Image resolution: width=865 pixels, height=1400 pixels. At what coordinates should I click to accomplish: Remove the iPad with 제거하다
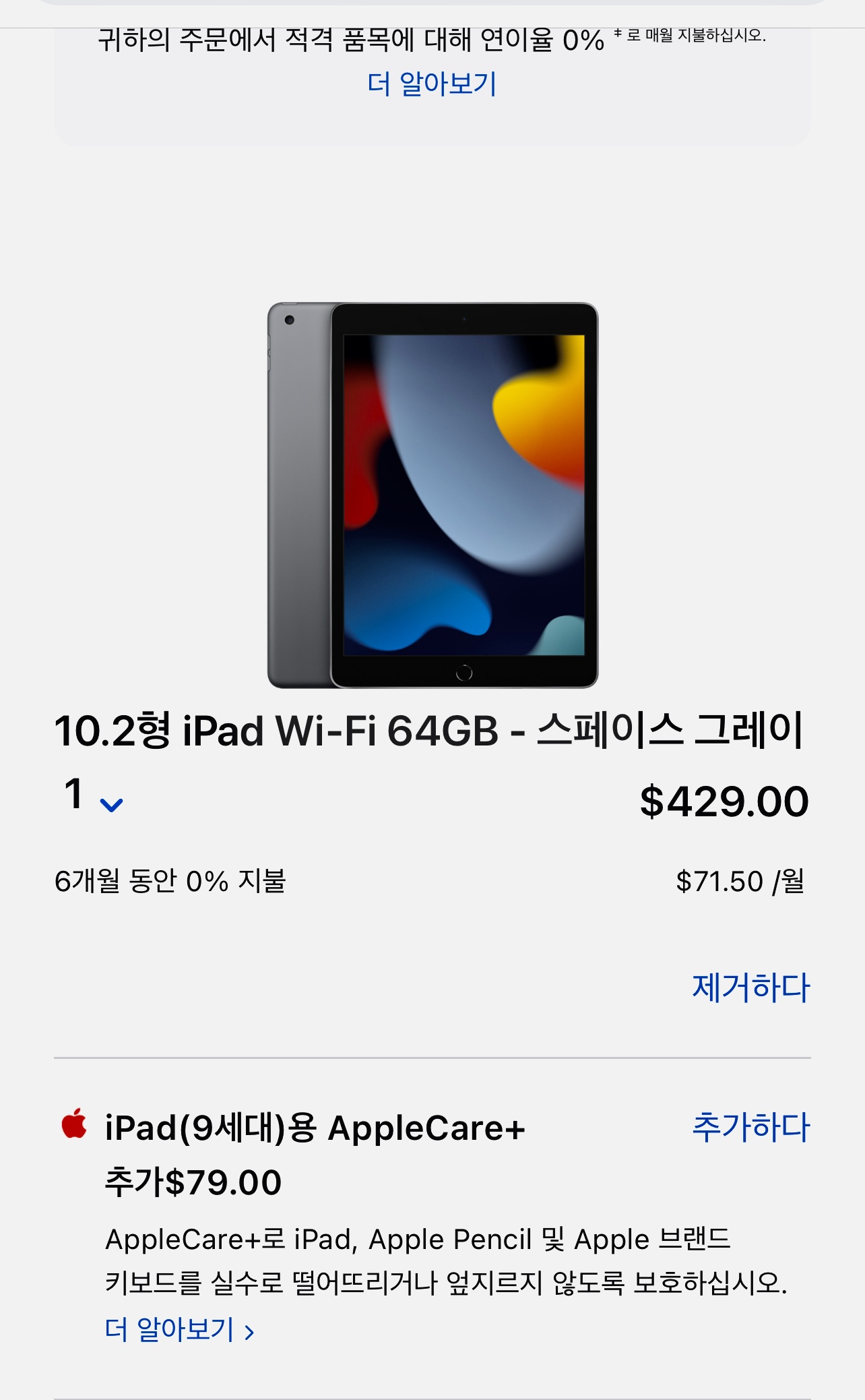coord(750,987)
